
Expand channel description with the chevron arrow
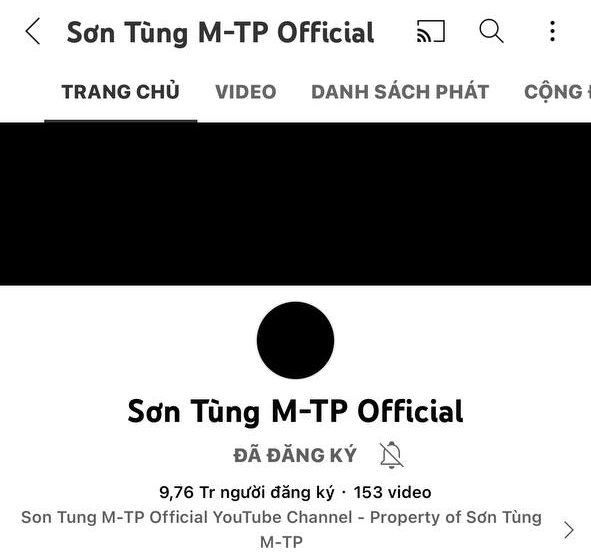[x=569, y=530]
